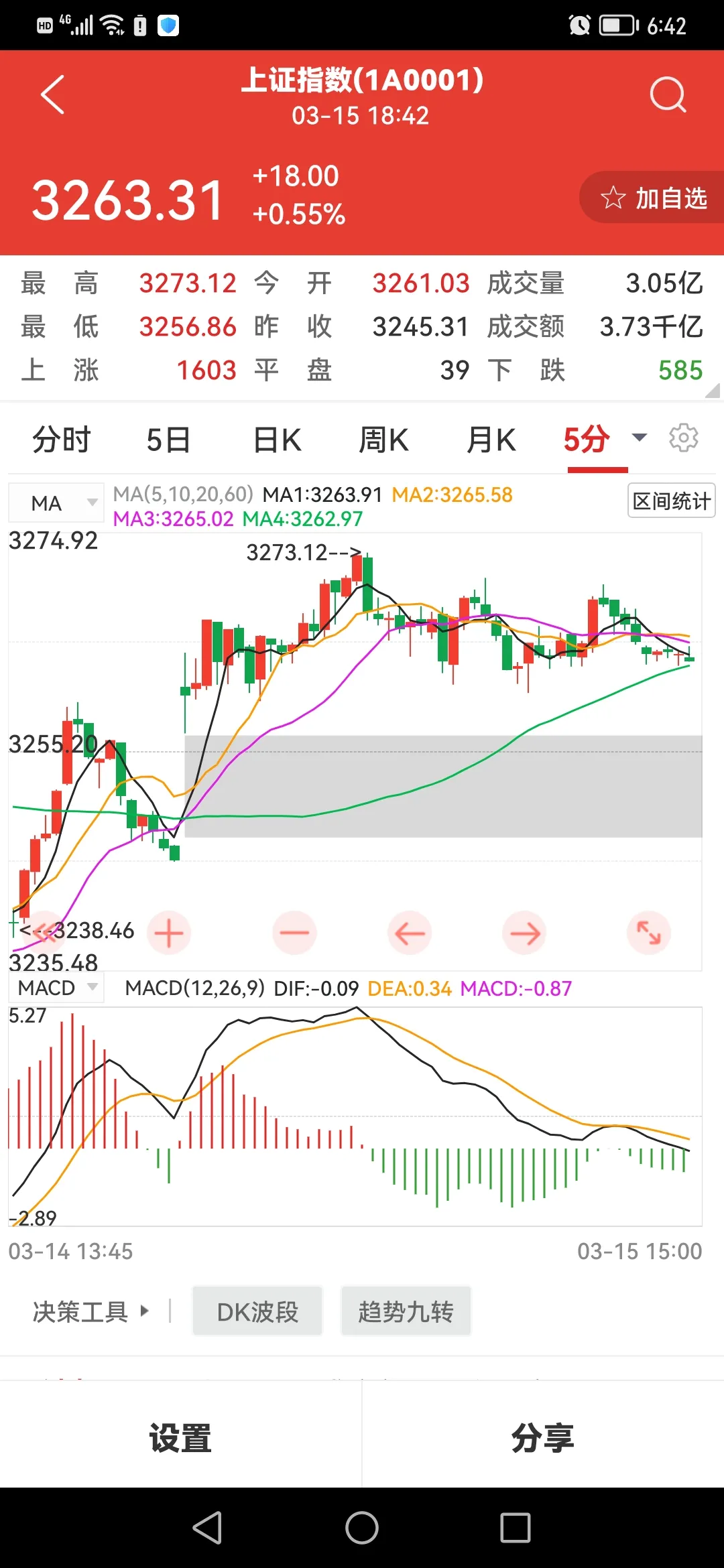724x1568 pixels.
Task: Go back using the top-left arrow
Action: click(53, 95)
